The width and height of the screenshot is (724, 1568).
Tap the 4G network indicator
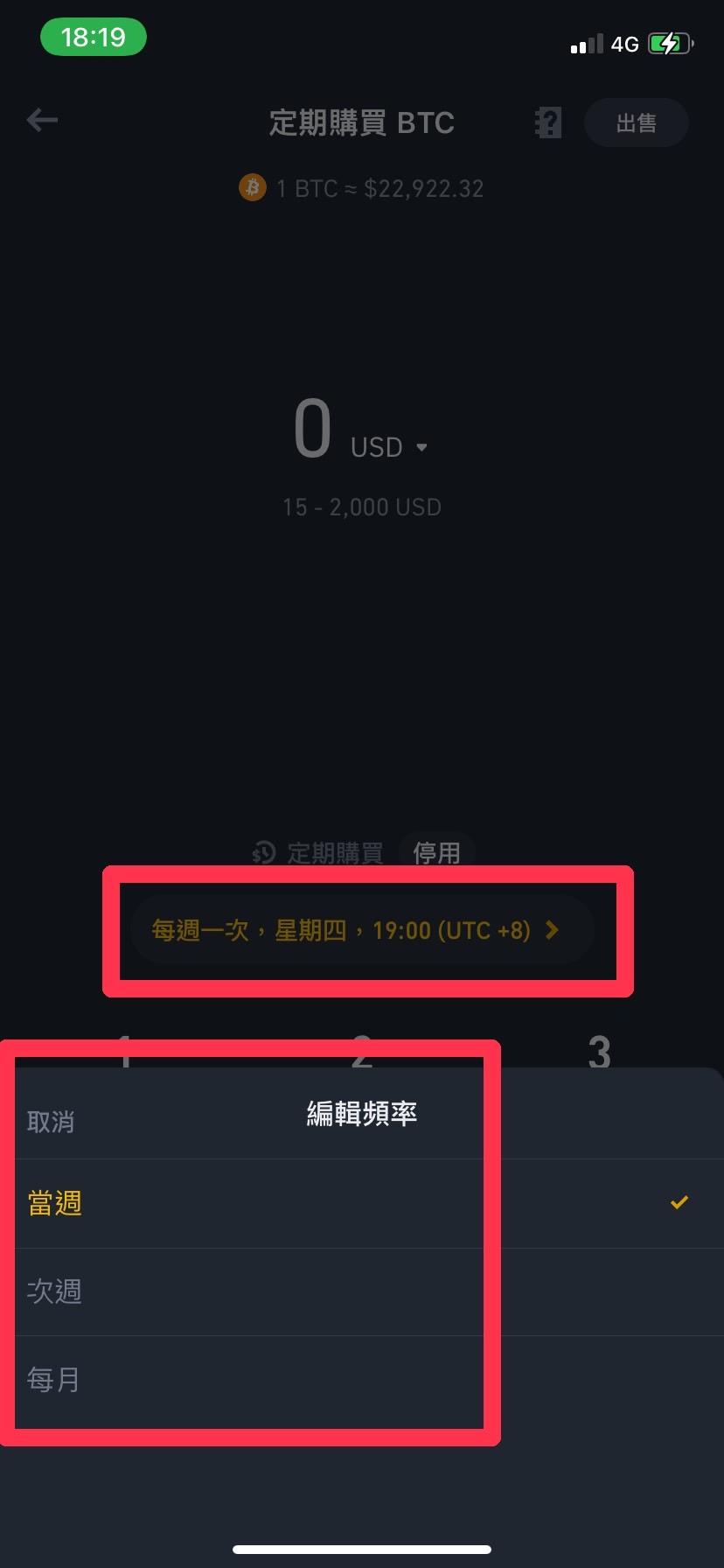[626, 43]
